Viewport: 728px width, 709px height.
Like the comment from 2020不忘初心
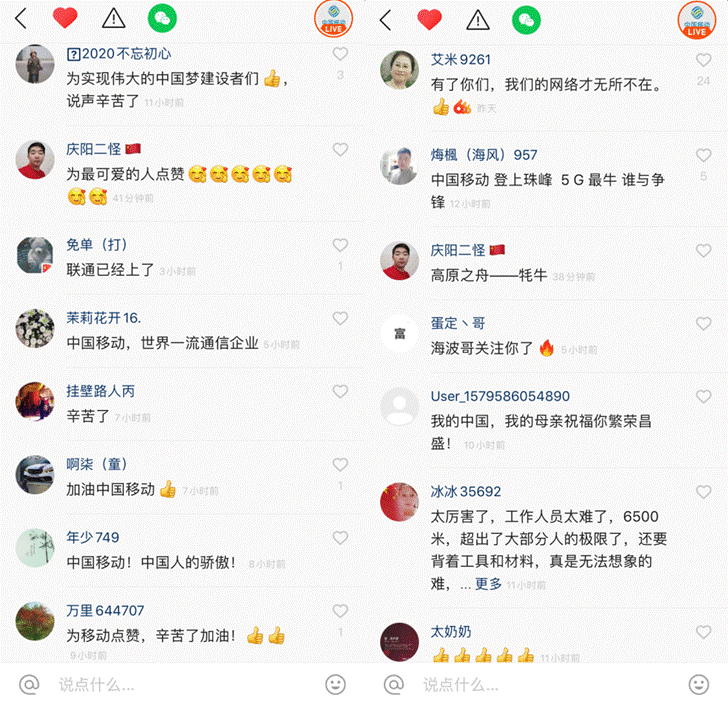[340, 54]
